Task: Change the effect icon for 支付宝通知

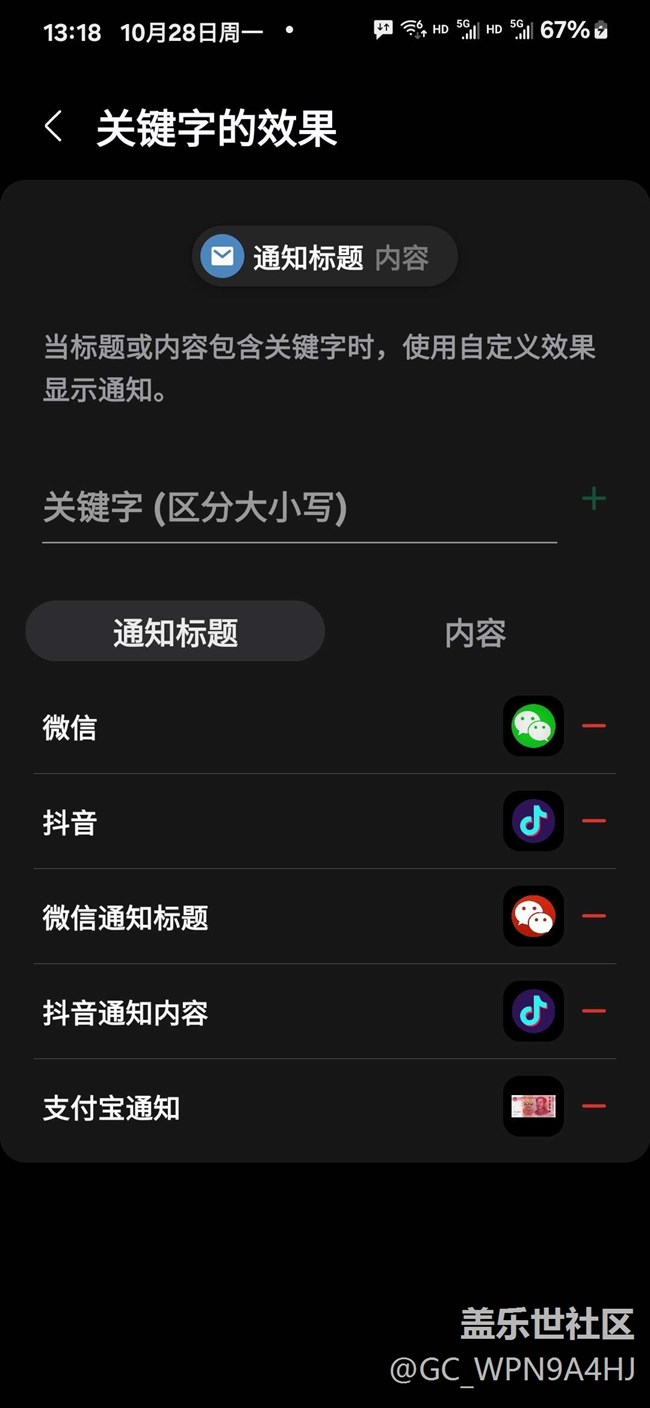Action: pyautogui.click(x=533, y=1106)
